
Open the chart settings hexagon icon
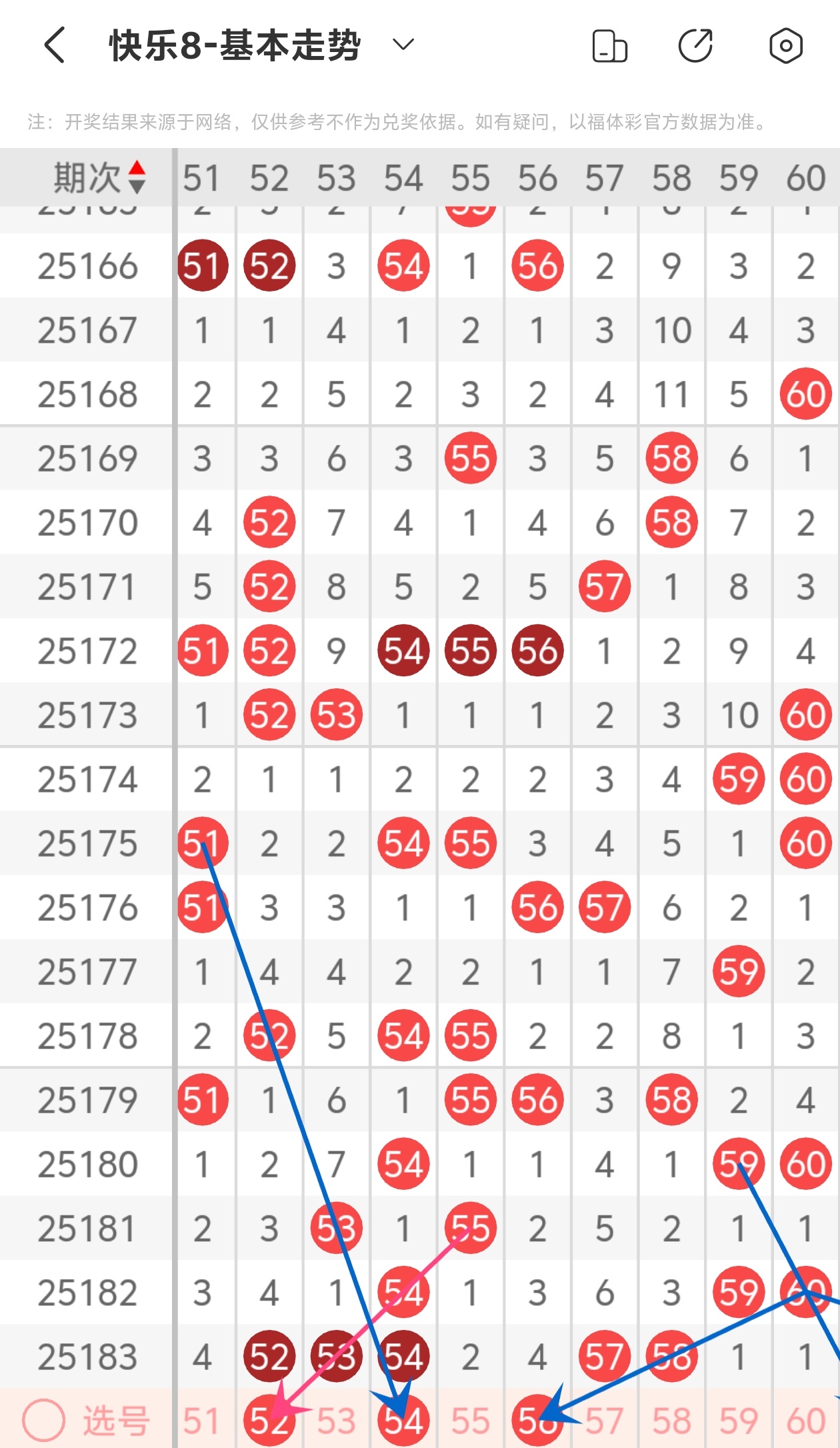coord(786,46)
